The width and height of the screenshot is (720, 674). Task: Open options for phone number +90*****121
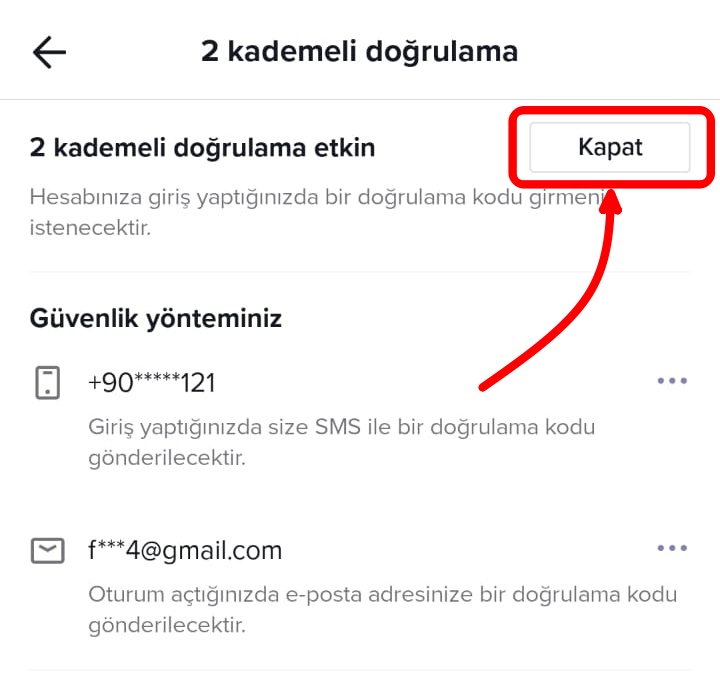click(672, 381)
